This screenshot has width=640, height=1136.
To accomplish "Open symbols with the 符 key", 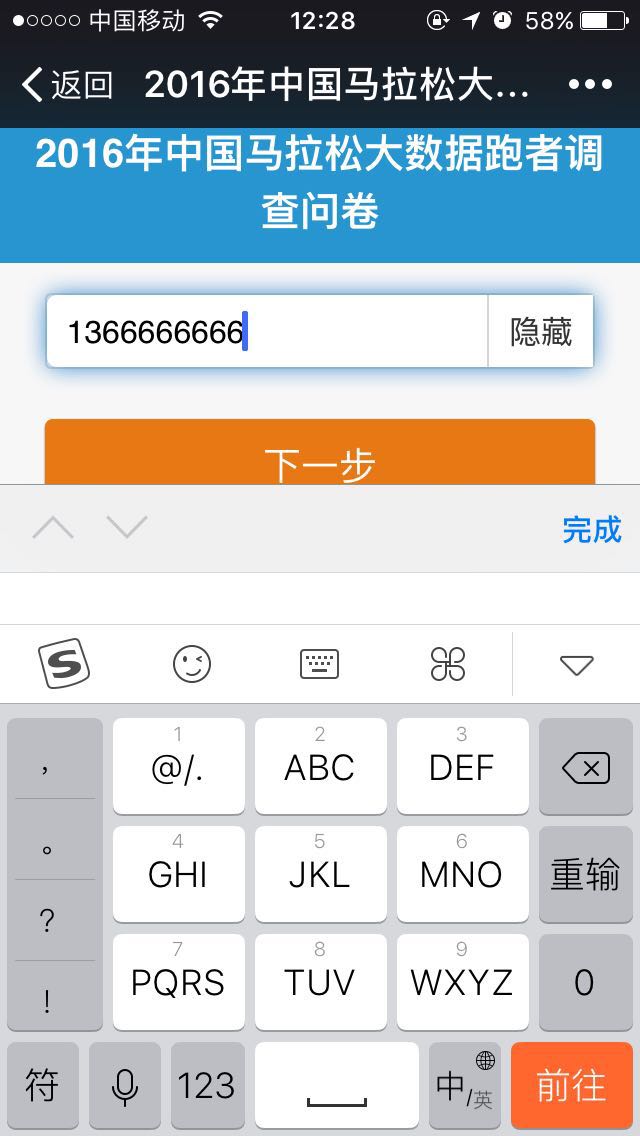I will 43,1085.
